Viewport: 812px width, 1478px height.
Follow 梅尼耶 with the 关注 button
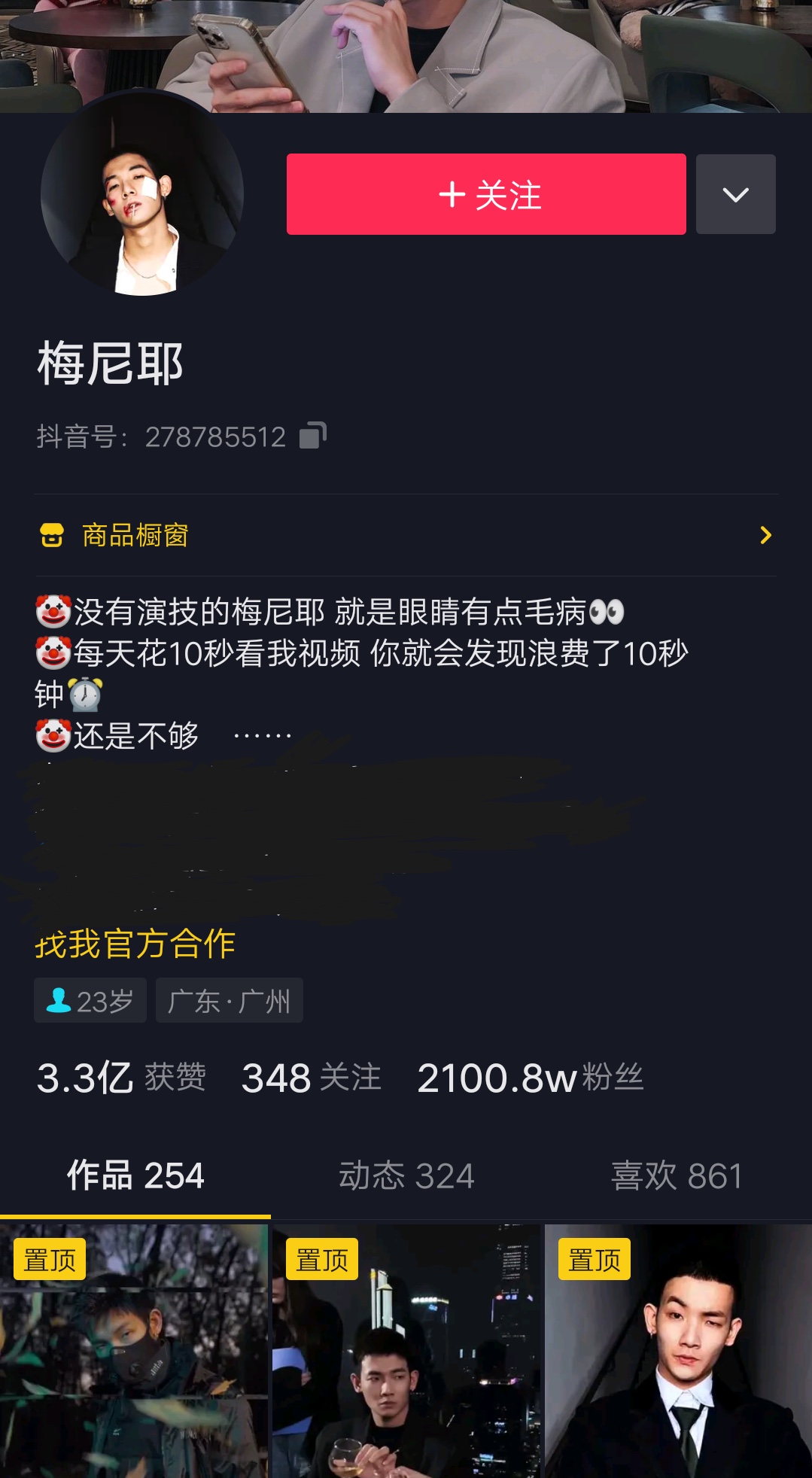point(486,194)
